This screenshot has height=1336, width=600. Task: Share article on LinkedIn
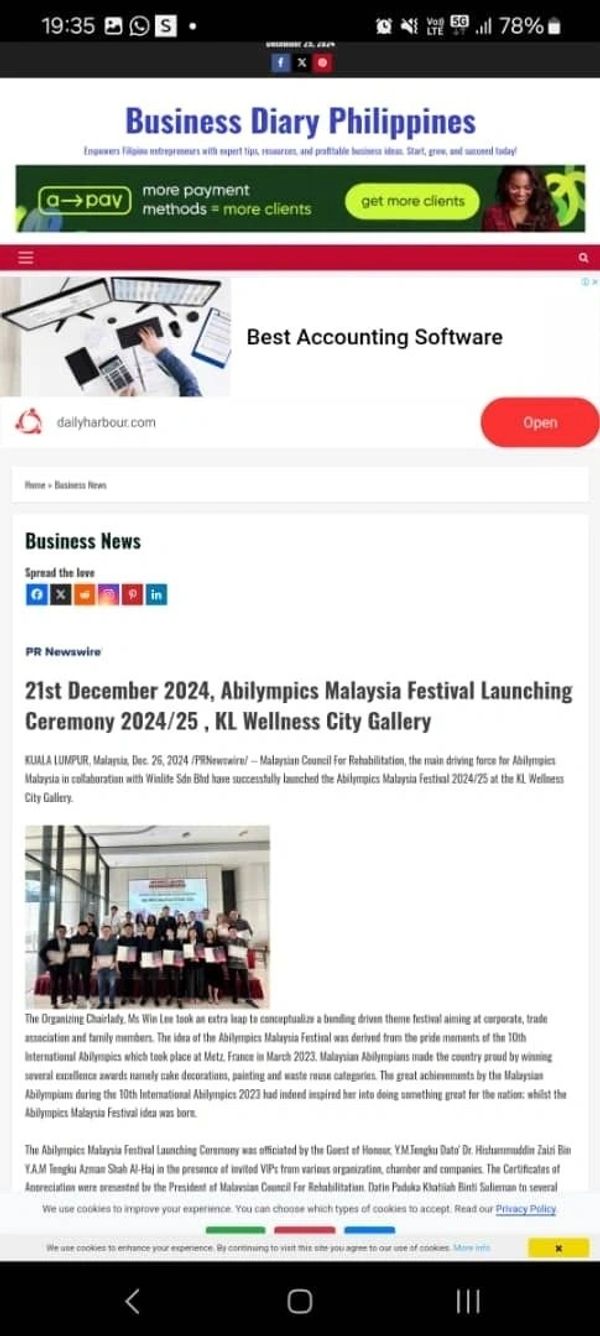click(x=156, y=595)
